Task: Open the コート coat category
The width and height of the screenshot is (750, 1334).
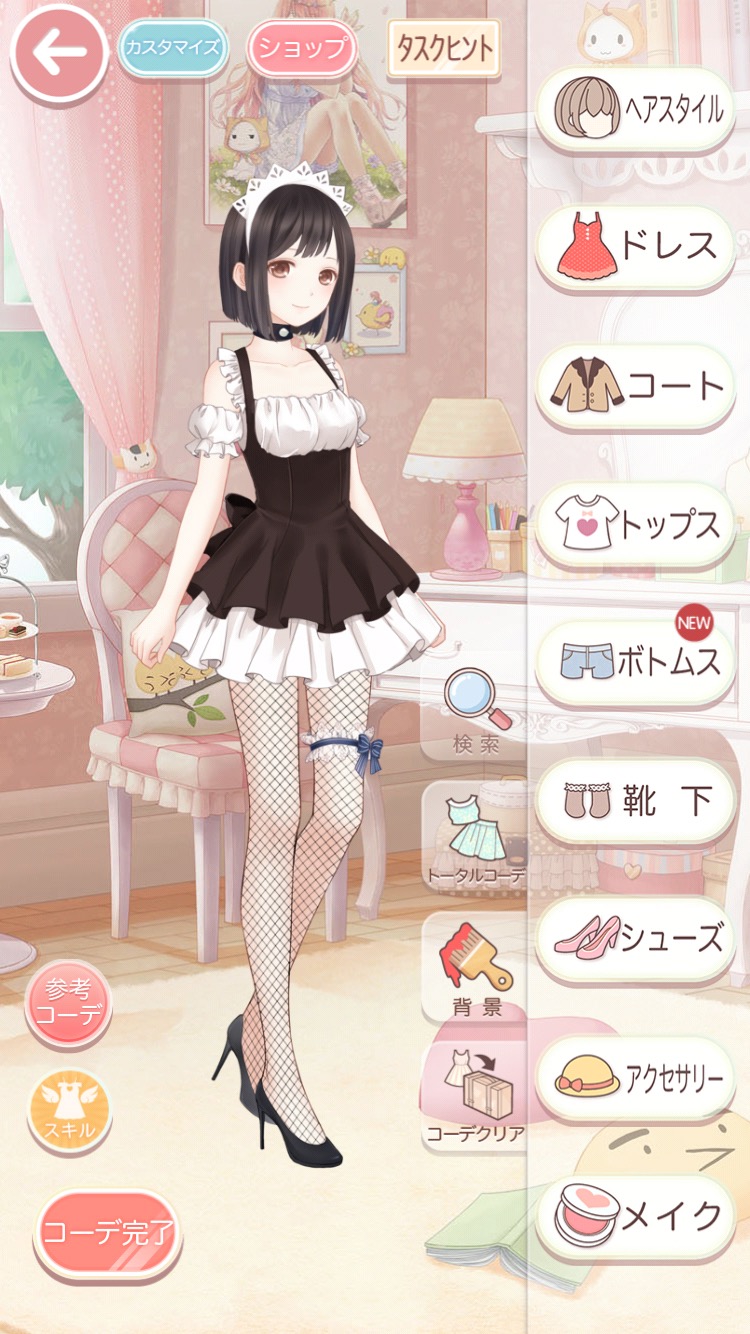Action: (636, 386)
